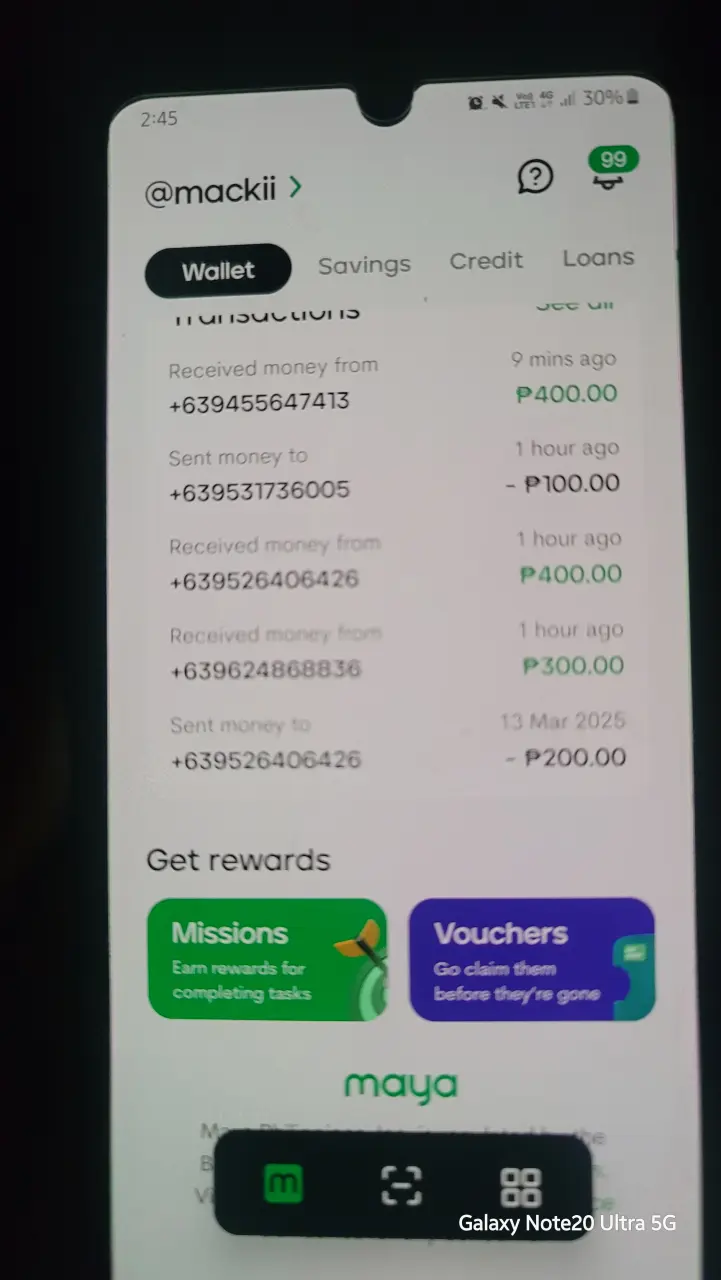This screenshot has height=1280, width=721.
Task: Open the help question mark icon
Action: (535, 177)
